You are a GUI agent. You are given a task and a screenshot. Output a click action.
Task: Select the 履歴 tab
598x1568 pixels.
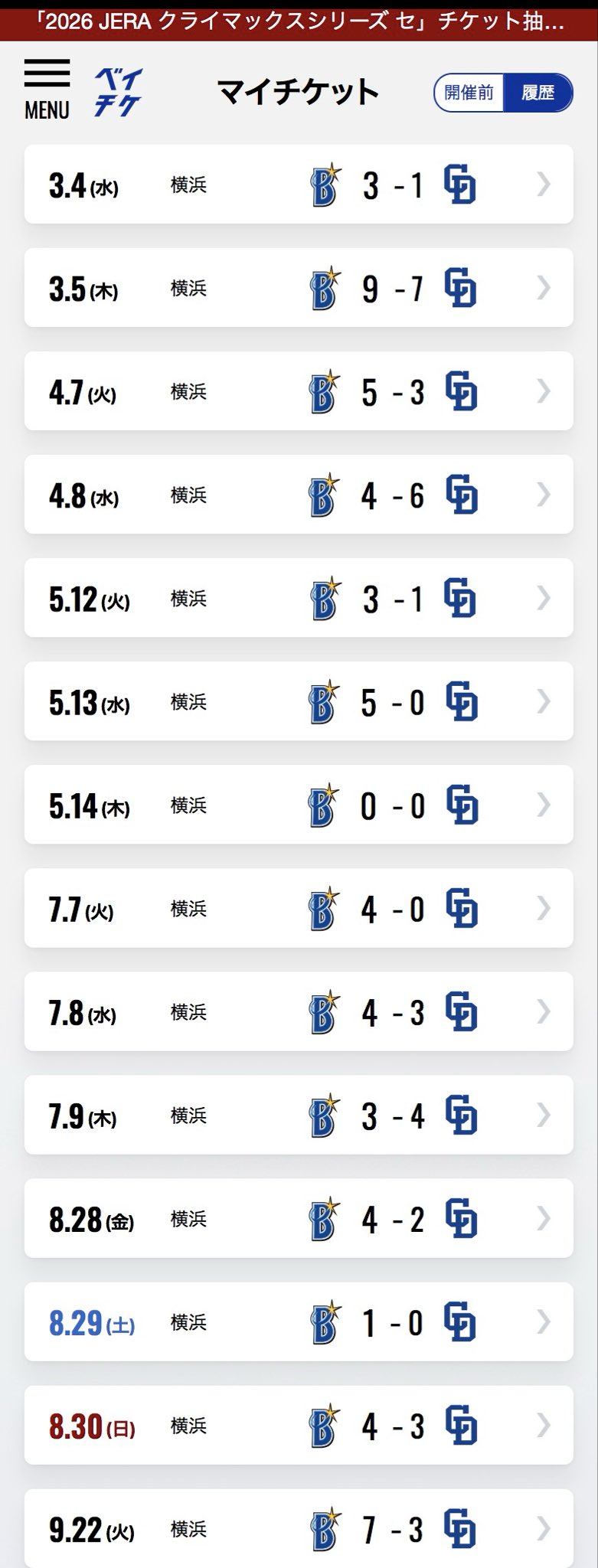coord(538,93)
